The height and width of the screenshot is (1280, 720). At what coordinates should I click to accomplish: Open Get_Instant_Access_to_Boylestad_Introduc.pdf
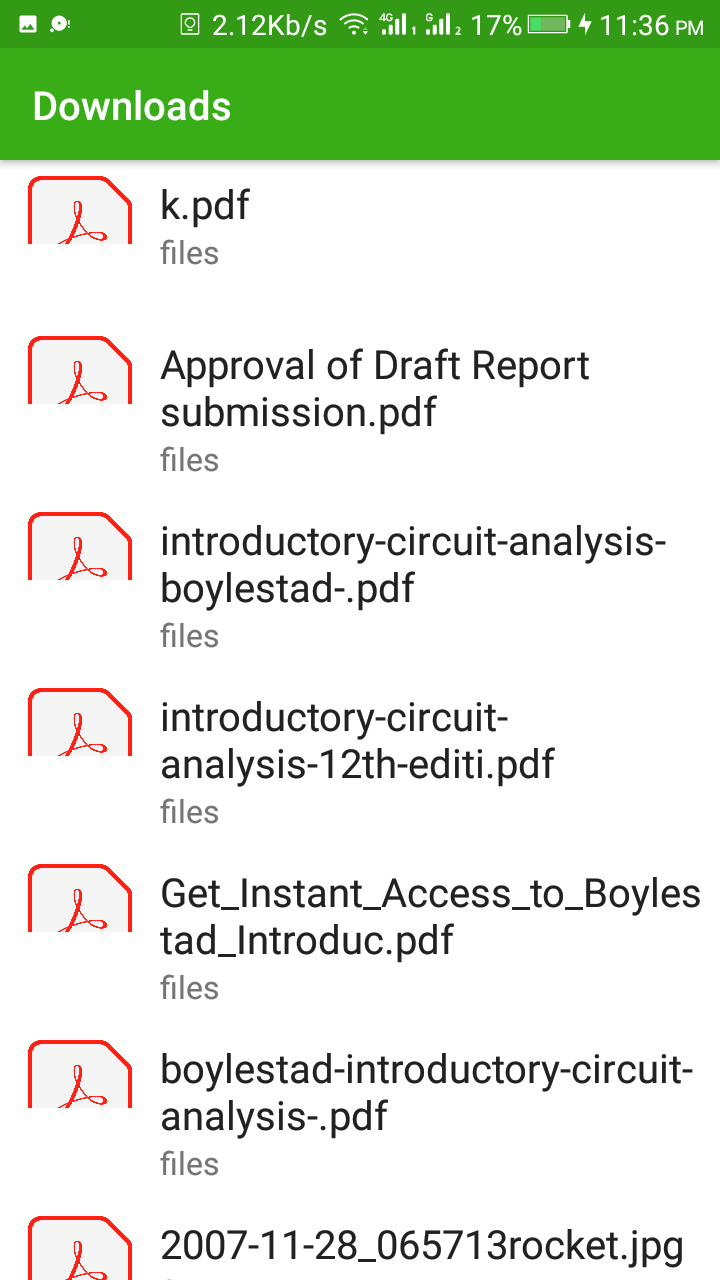click(360, 936)
